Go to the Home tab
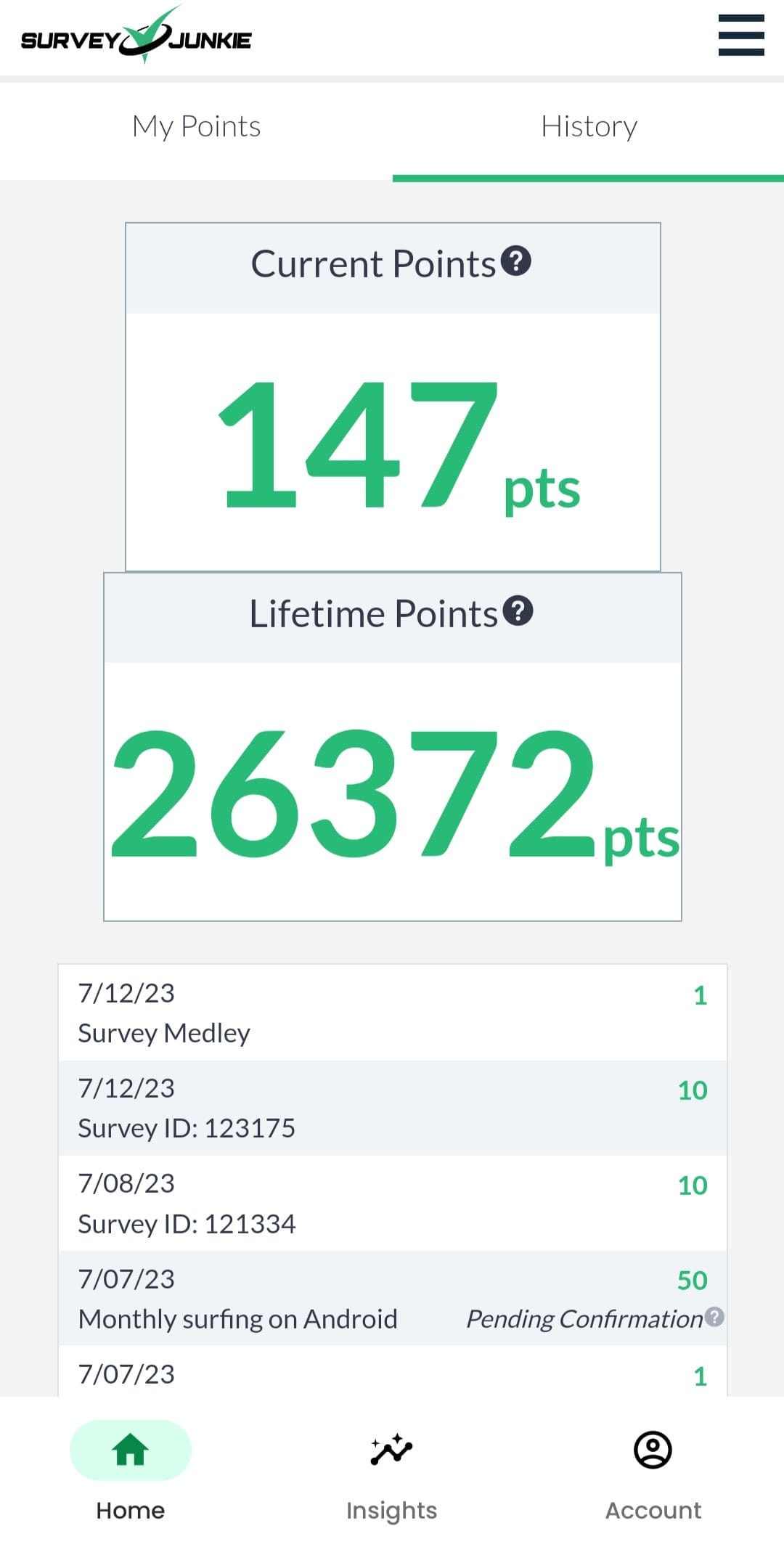 (x=131, y=1471)
